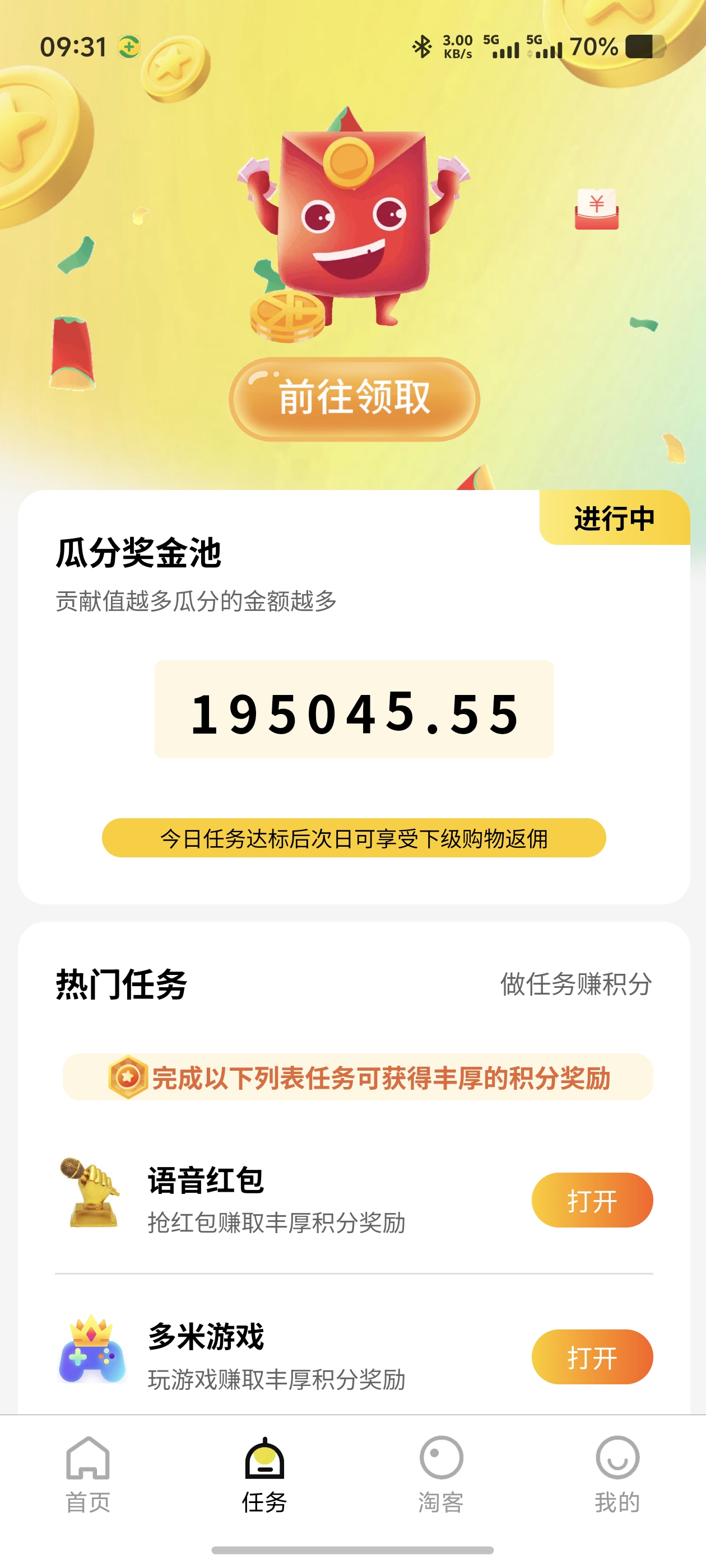Select the 任务 tab

pos(264,1475)
